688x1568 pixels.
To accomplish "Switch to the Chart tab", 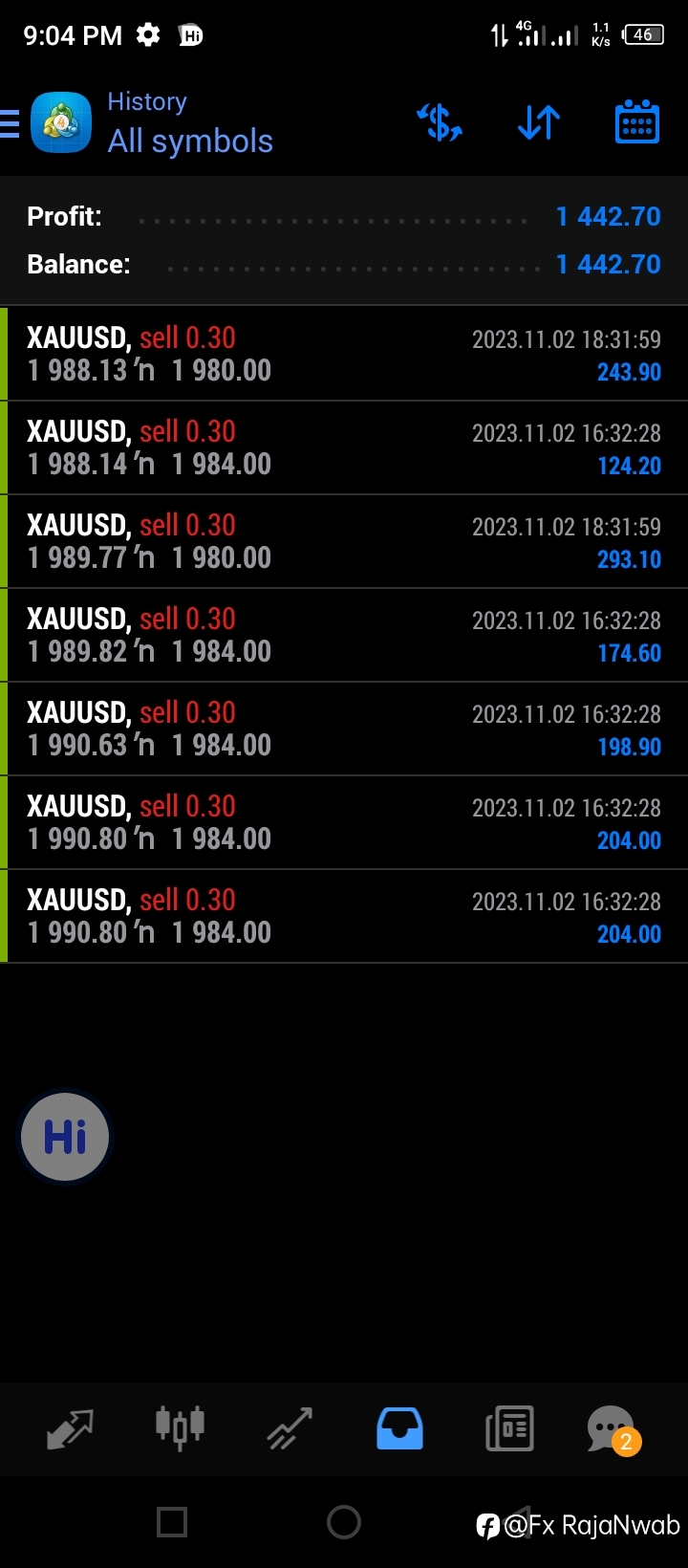I will 180,1427.
